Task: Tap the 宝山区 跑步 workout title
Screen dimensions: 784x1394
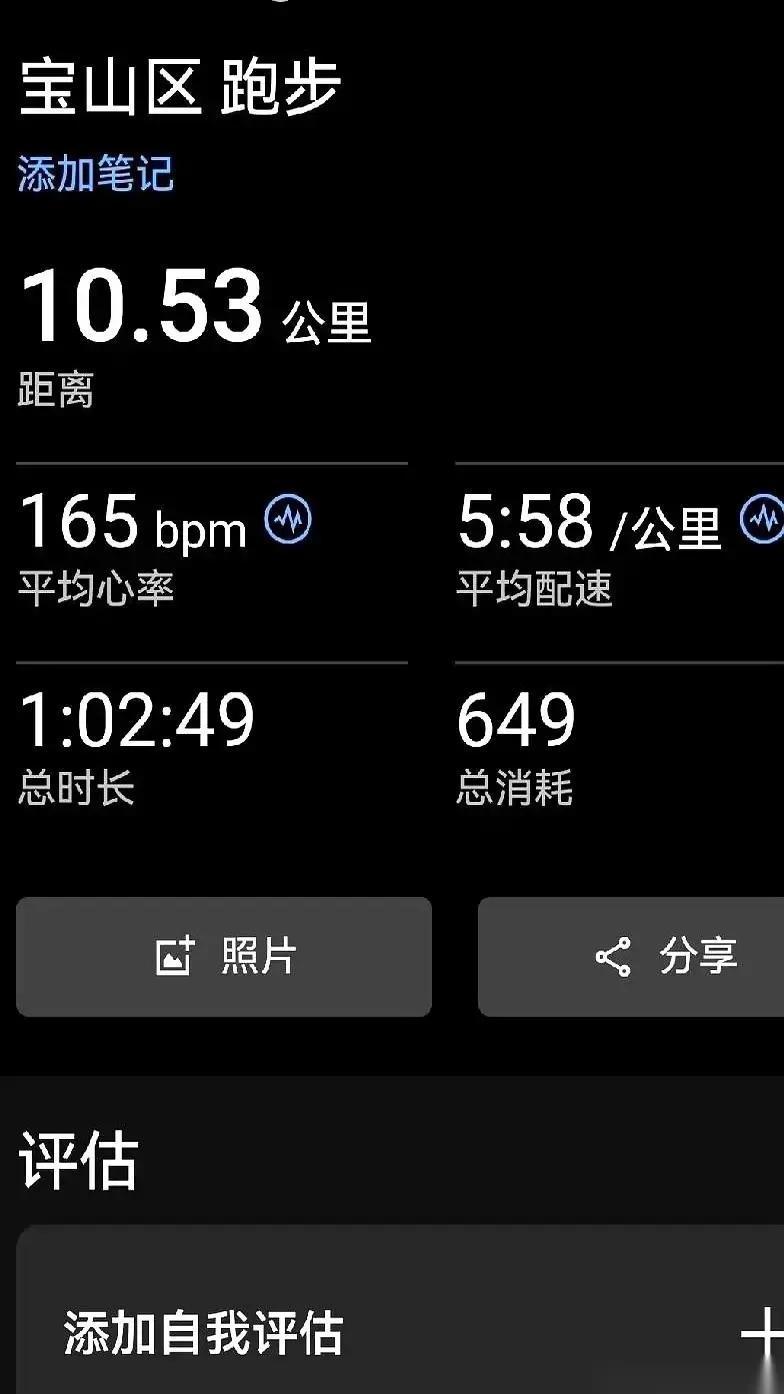Action: coord(180,85)
